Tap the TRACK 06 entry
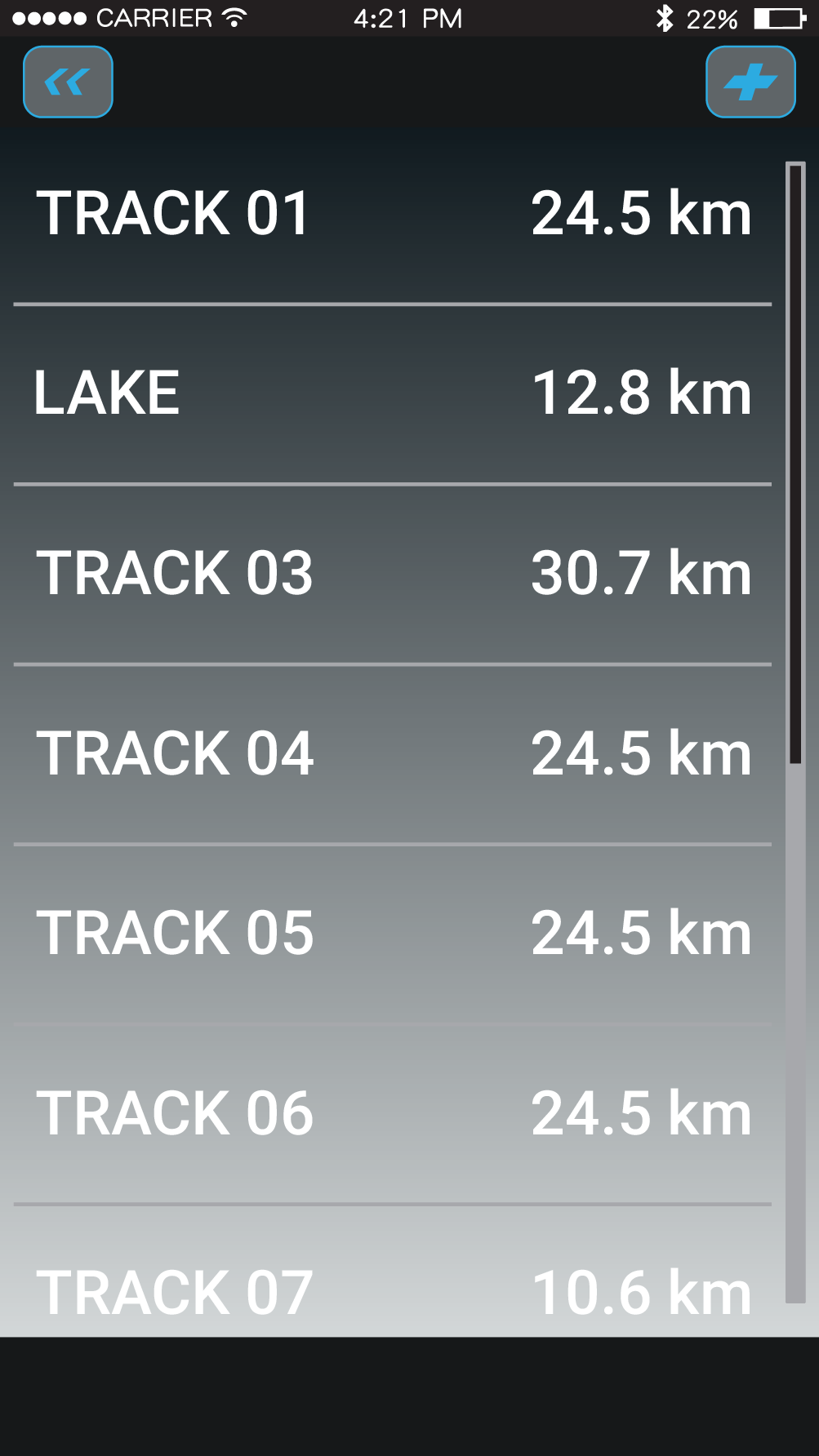Viewport: 819px width, 1456px height. [x=392, y=1113]
